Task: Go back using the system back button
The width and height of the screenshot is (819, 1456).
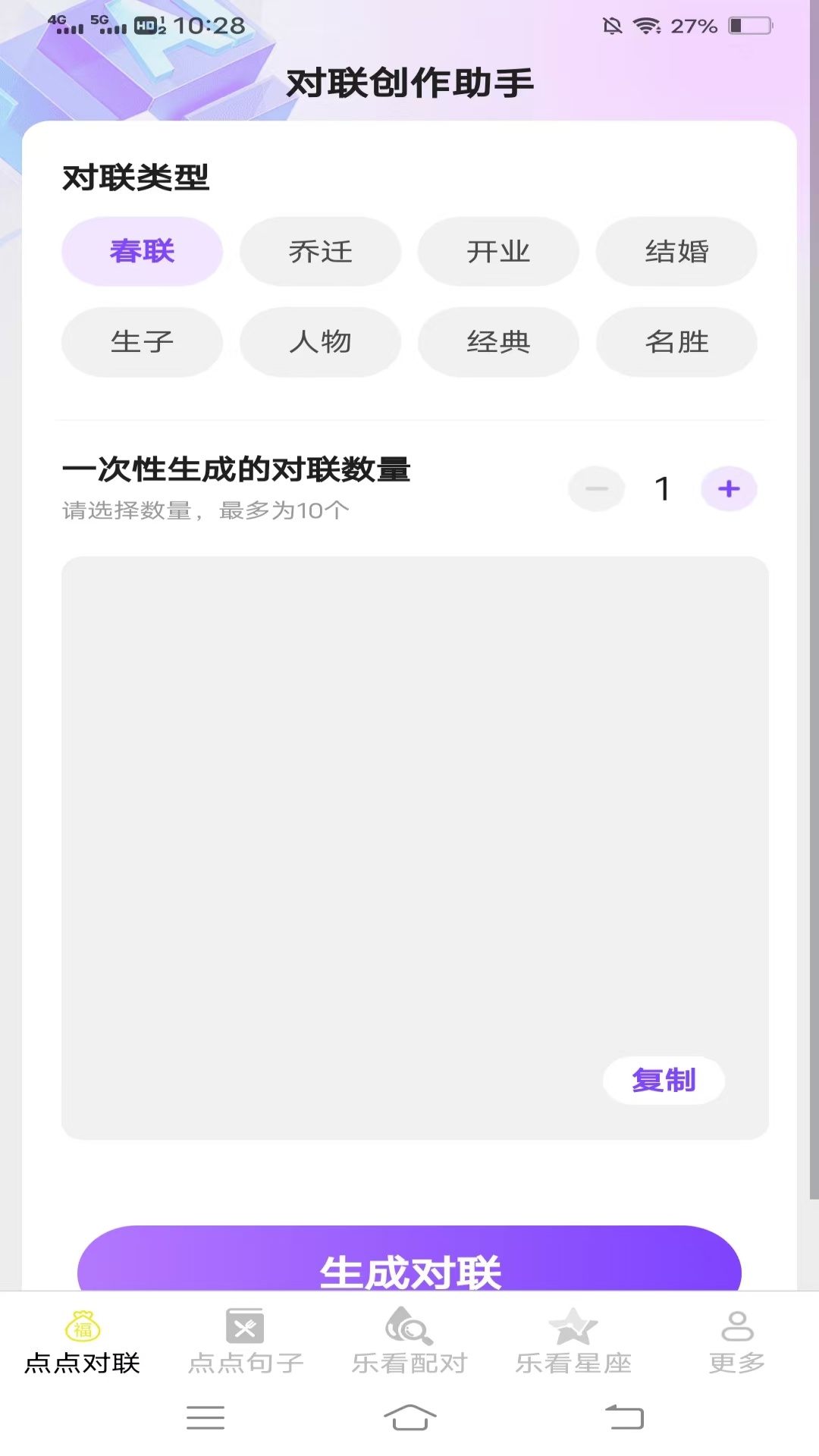Action: (624, 1417)
